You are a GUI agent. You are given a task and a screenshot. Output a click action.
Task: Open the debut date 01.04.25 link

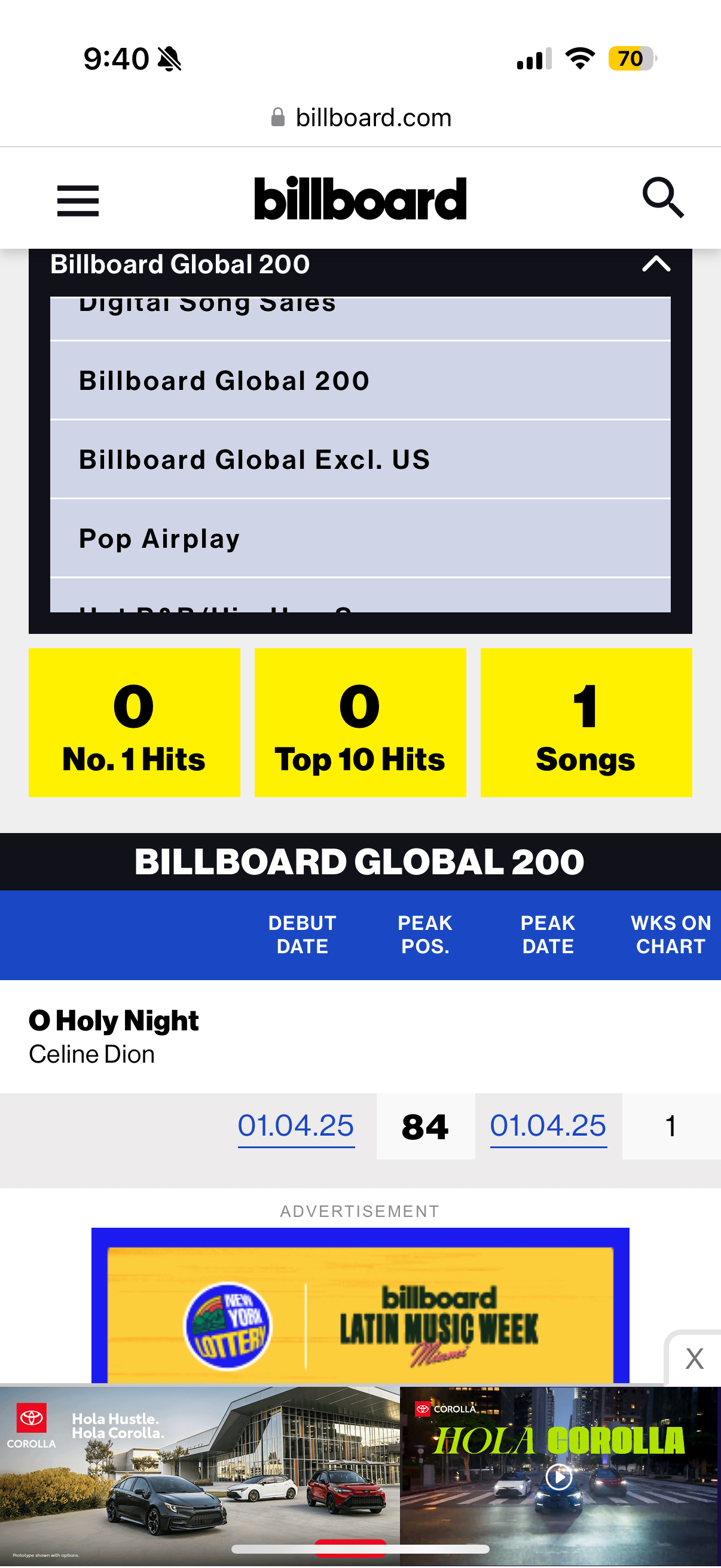pos(296,1125)
